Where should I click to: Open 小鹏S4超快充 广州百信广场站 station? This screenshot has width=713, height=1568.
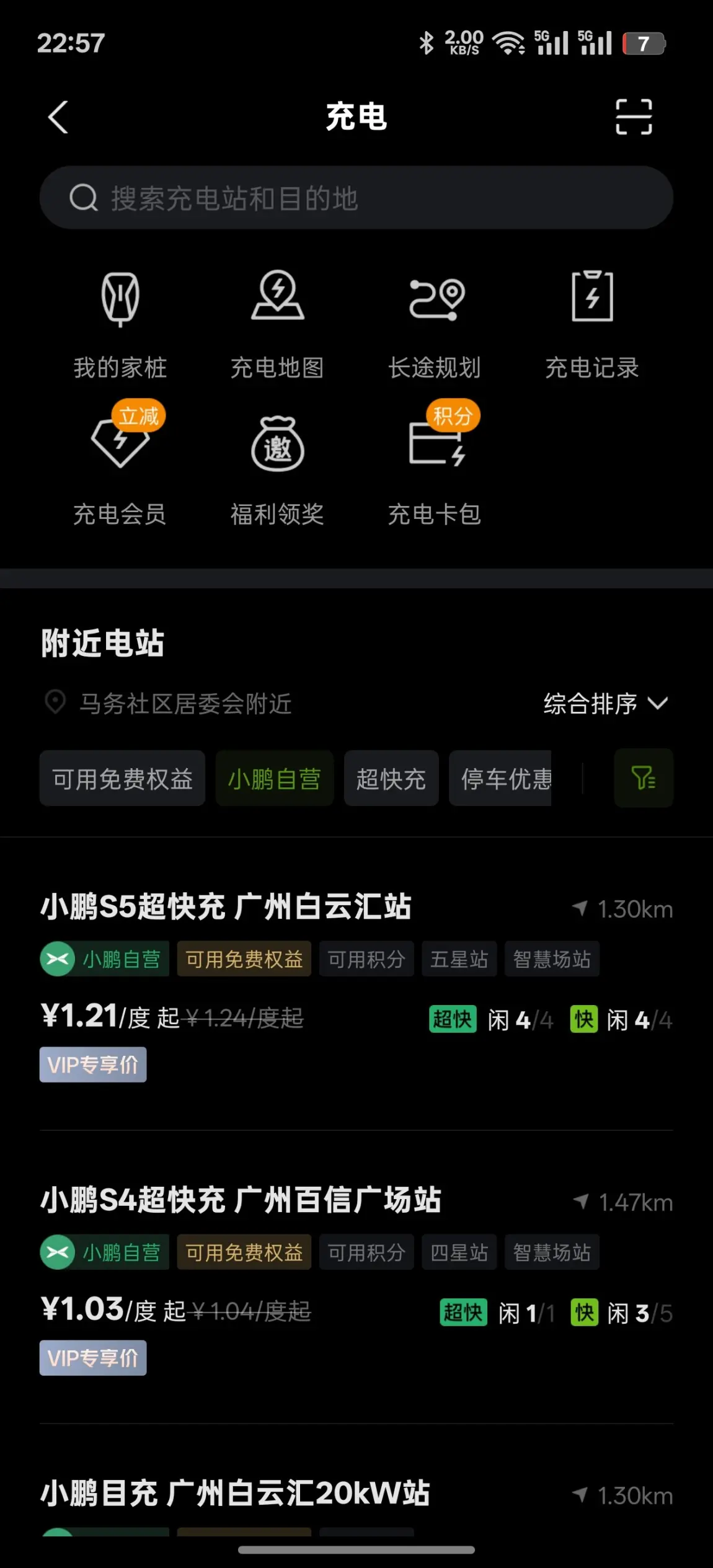[356, 1278]
